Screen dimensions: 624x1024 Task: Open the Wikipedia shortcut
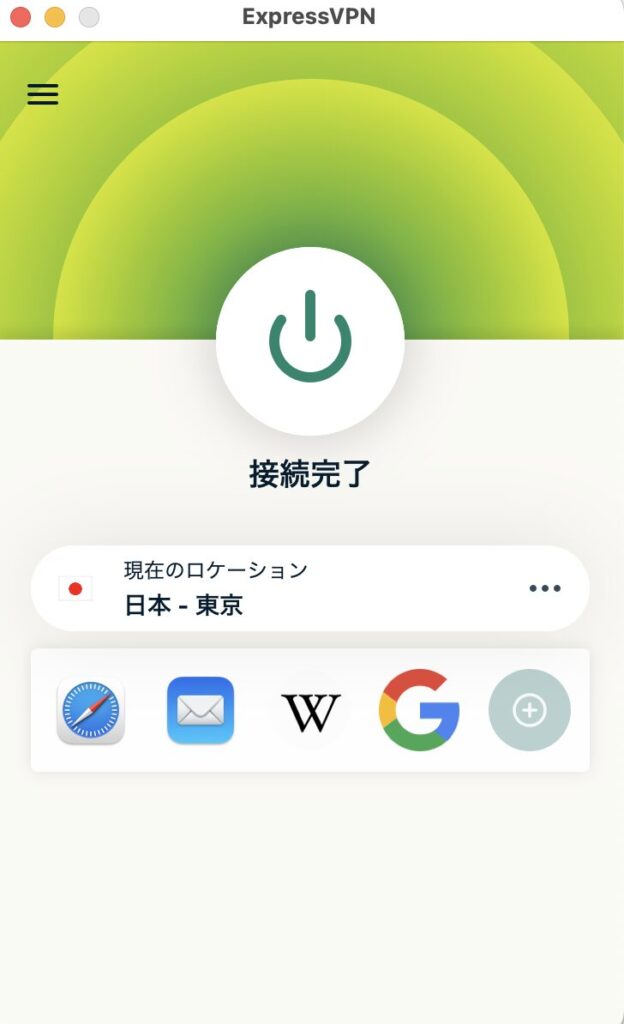[x=311, y=712]
